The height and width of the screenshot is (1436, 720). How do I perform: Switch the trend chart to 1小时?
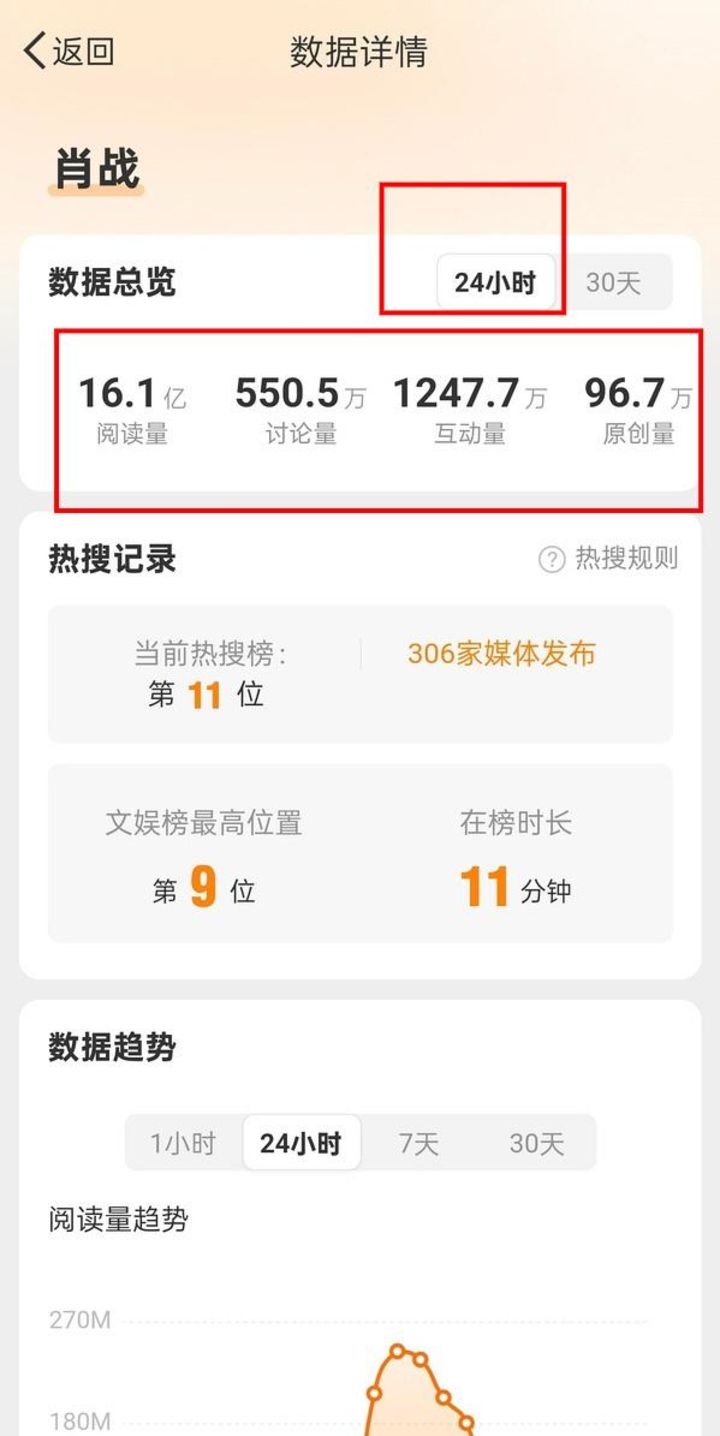coord(183,1143)
